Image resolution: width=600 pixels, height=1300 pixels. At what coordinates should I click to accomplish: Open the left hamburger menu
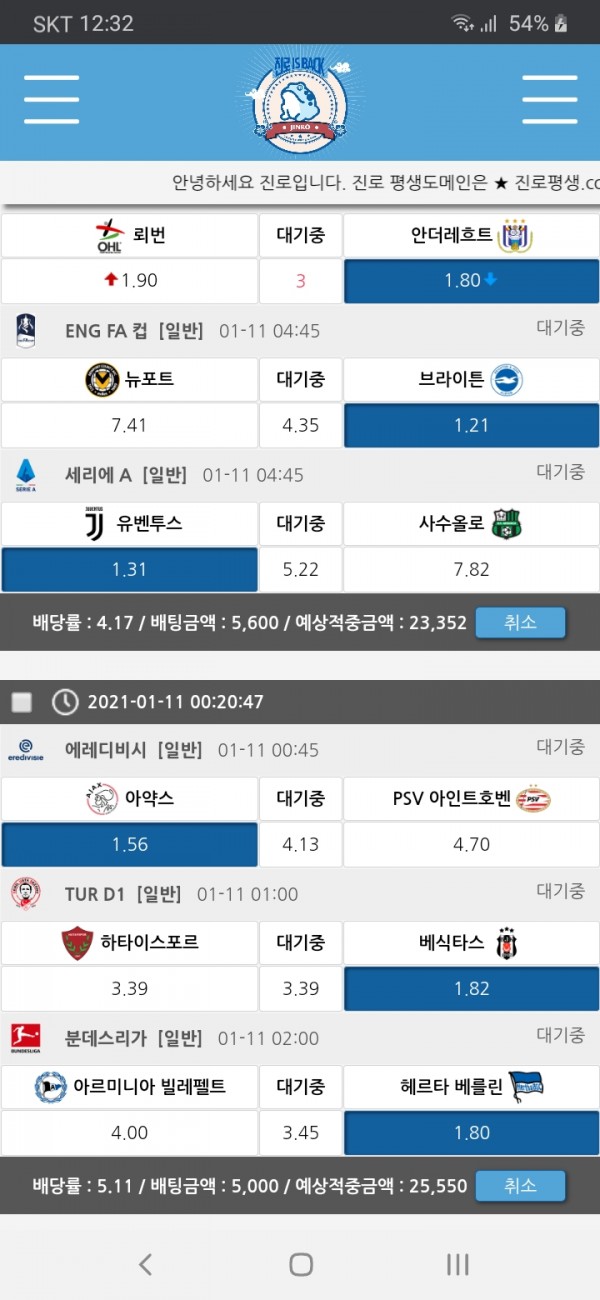(x=51, y=99)
